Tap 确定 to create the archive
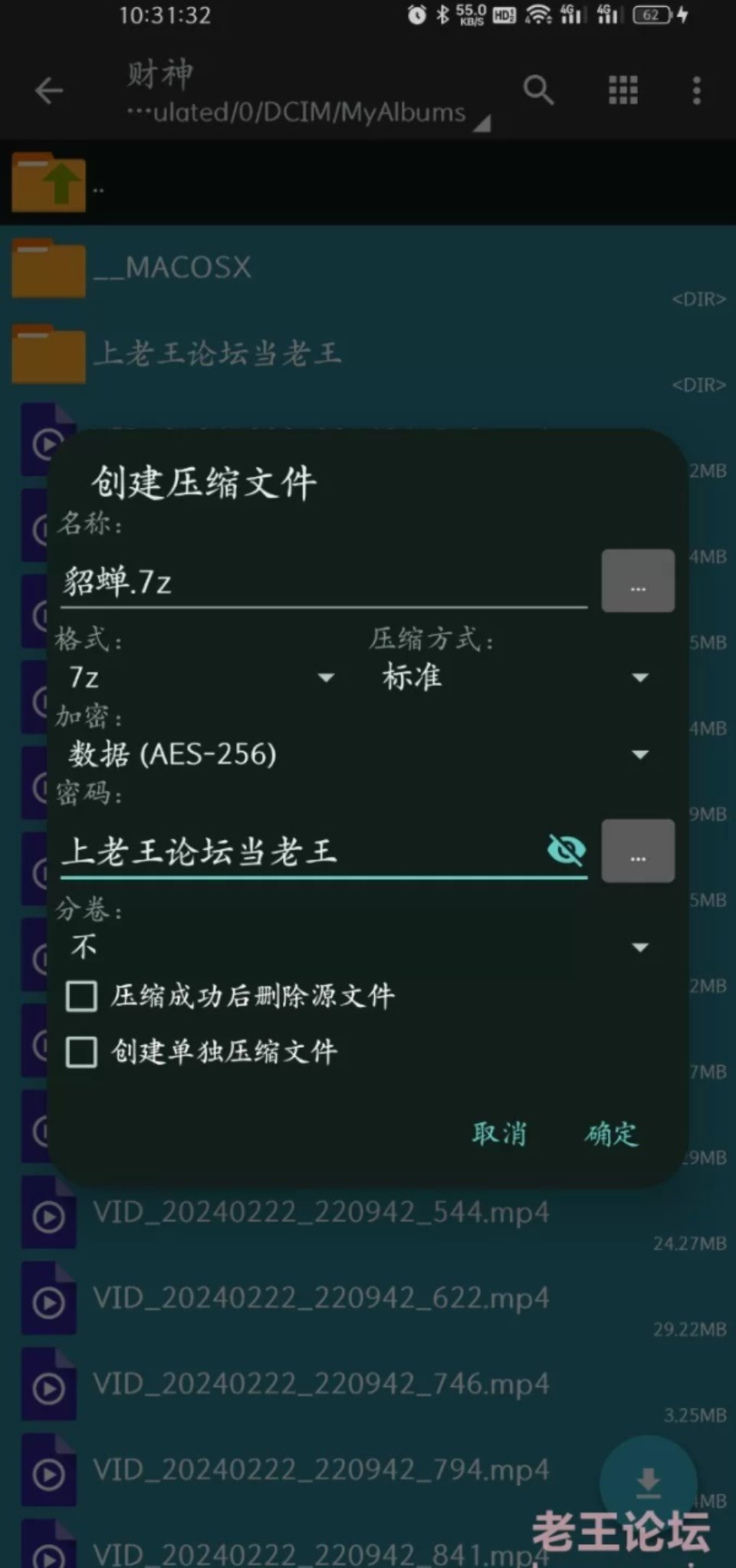This screenshot has height=1568, width=736. pyautogui.click(x=611, y=1134)
